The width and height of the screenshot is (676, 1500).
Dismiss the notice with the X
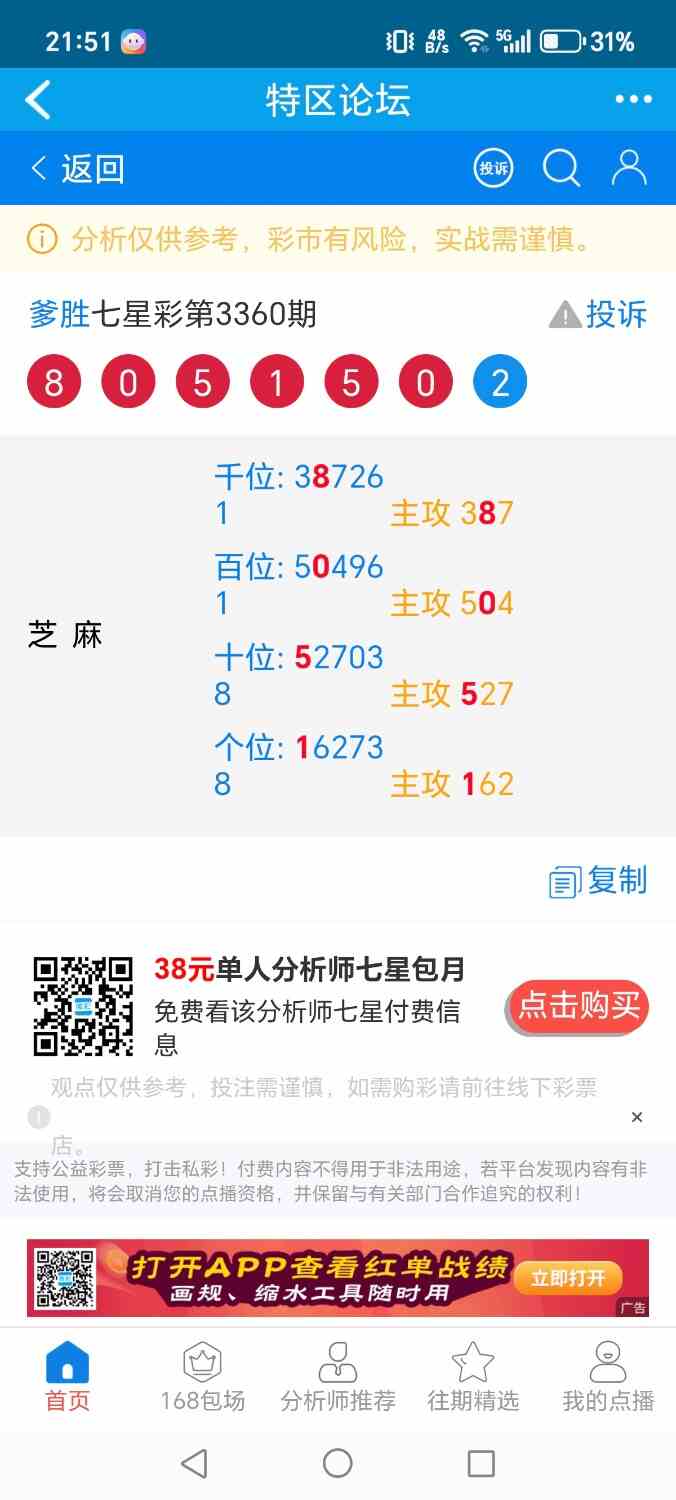pos(637,1117)
